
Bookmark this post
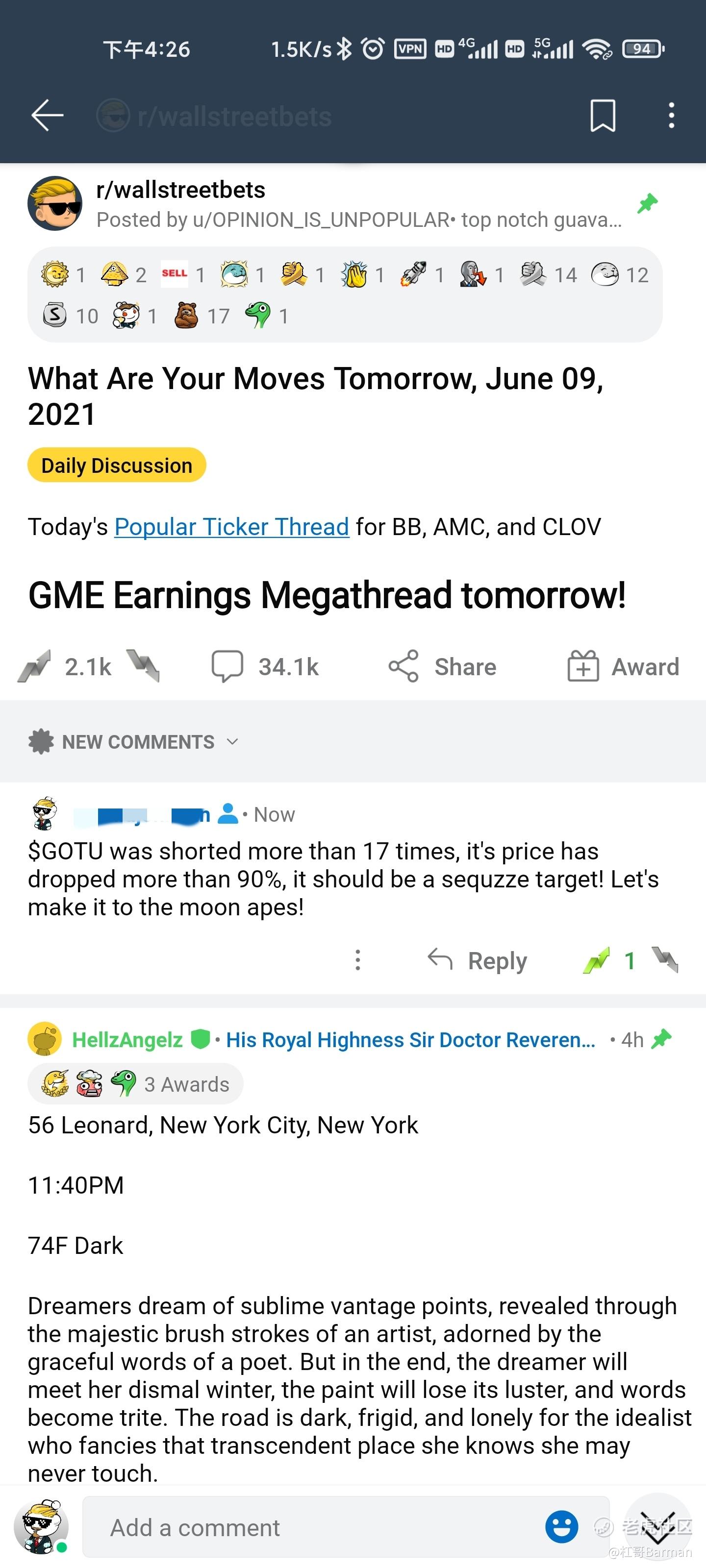tap(603, 116)
